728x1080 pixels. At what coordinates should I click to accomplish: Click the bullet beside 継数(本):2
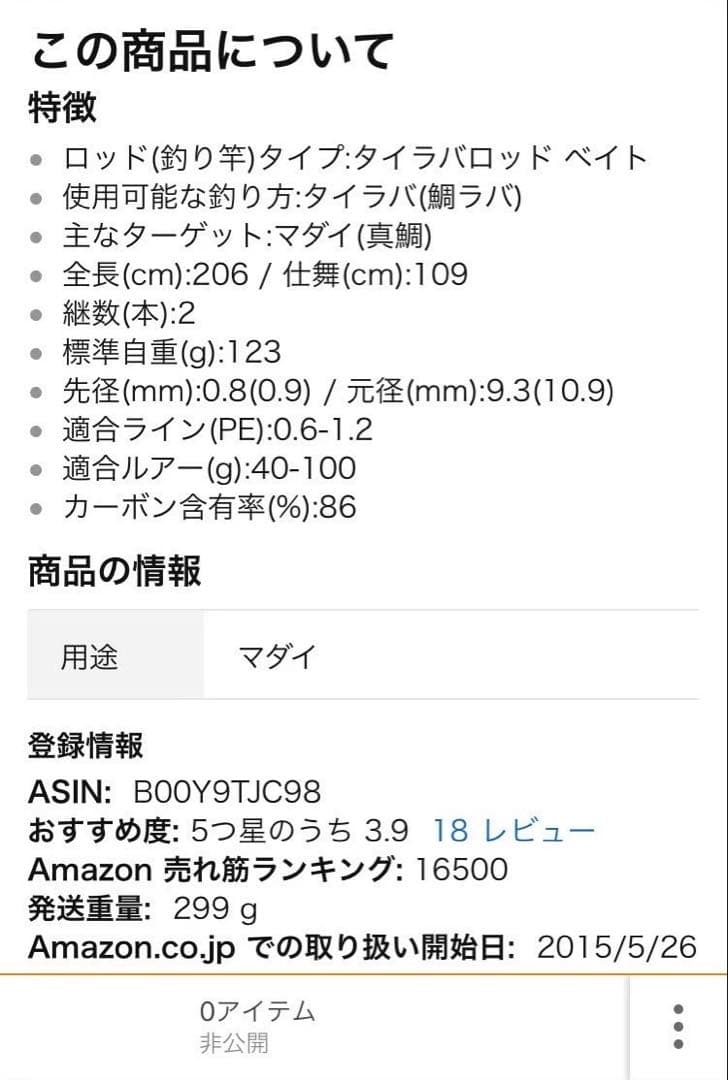point(37,313)
